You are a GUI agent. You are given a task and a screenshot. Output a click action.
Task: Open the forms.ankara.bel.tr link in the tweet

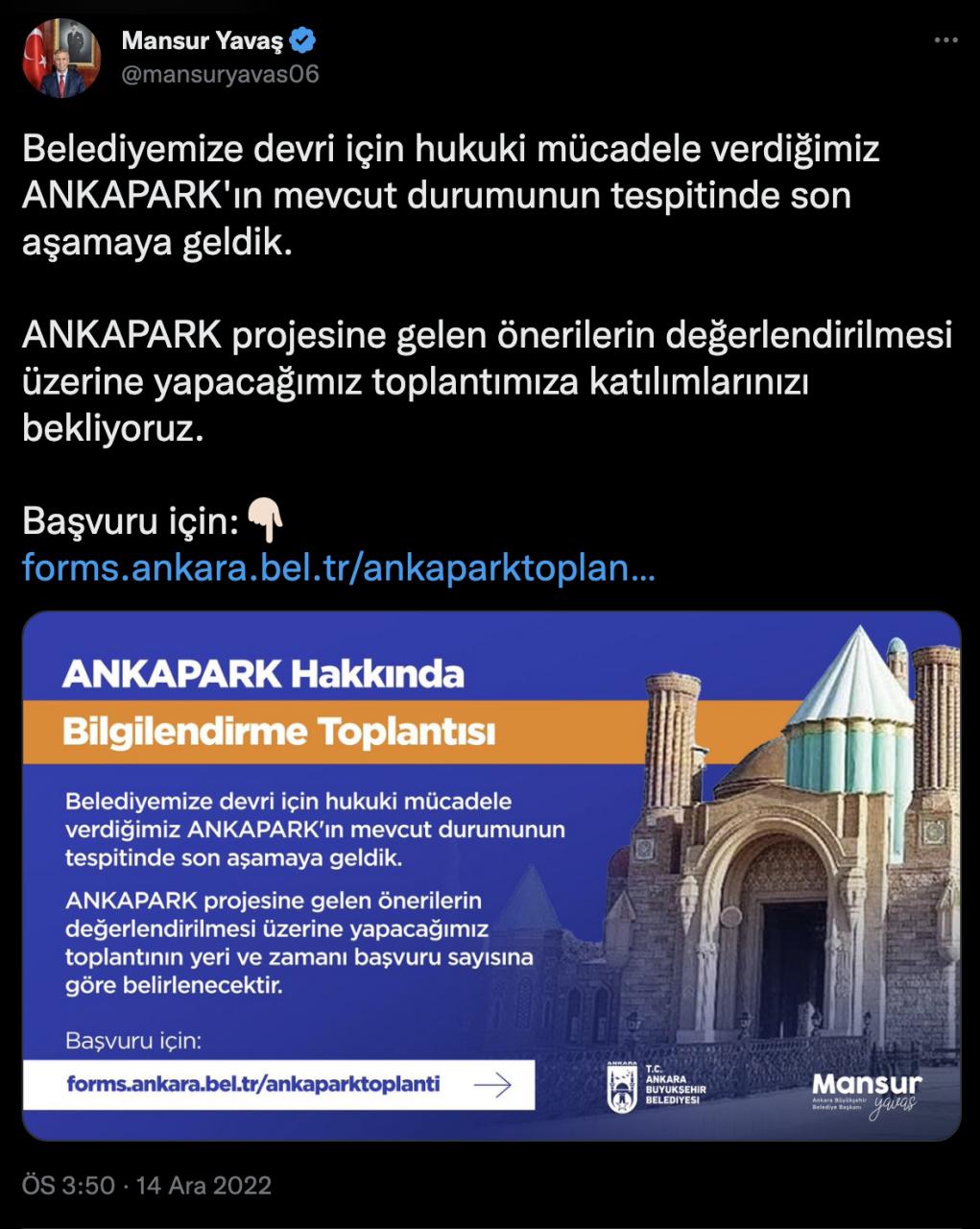(339, 569)
